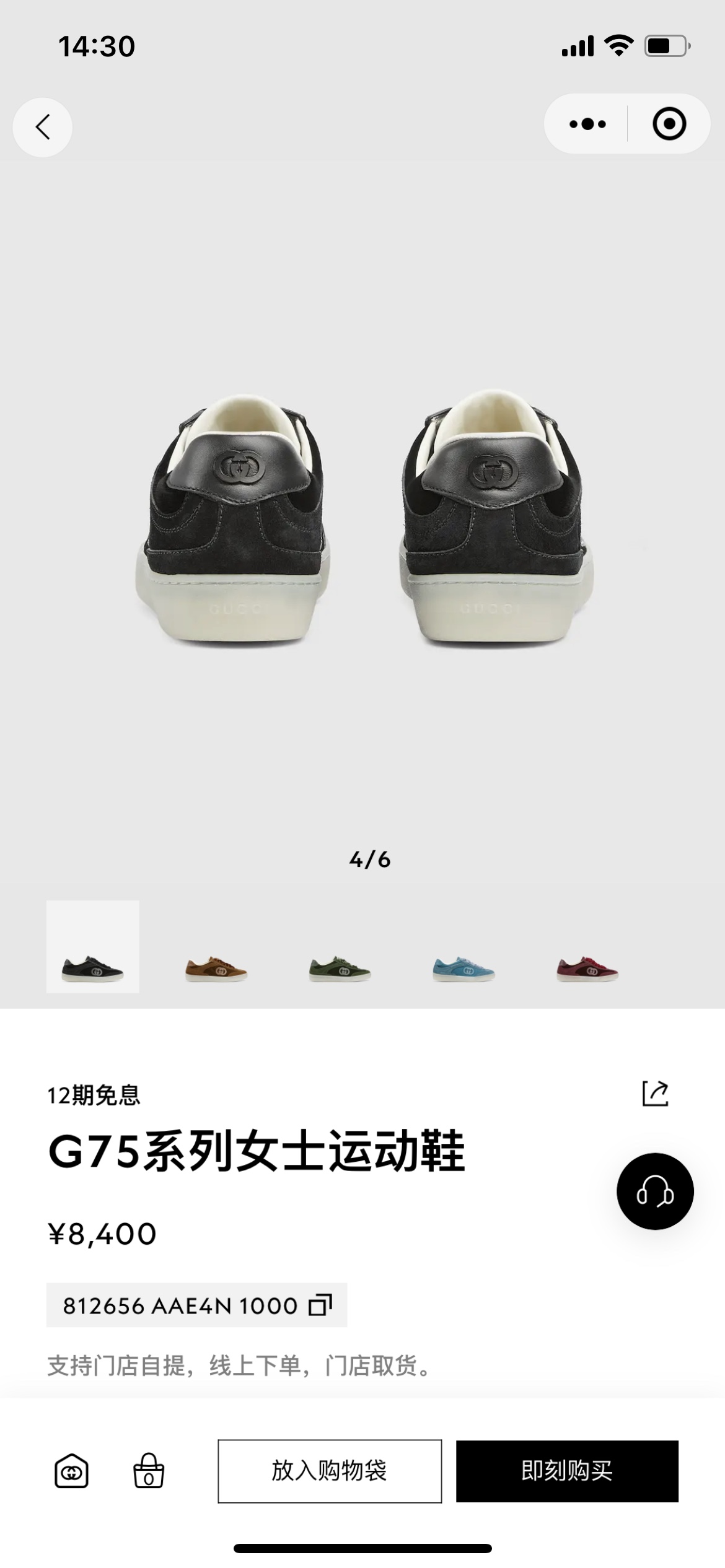Share this G75 sneaker product
725x1568 pixels.
[x=655, y=1094]
